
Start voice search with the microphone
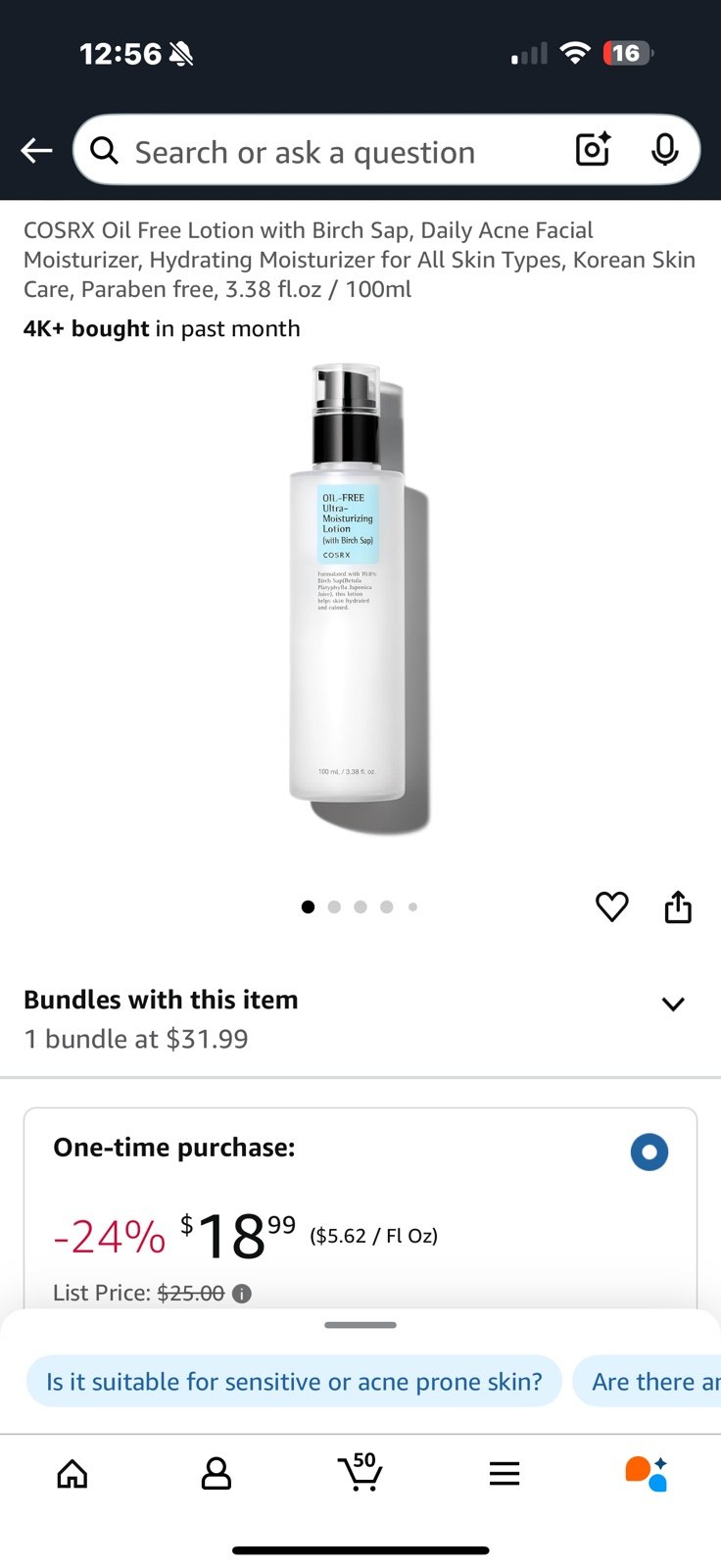(x=665, y=150)
